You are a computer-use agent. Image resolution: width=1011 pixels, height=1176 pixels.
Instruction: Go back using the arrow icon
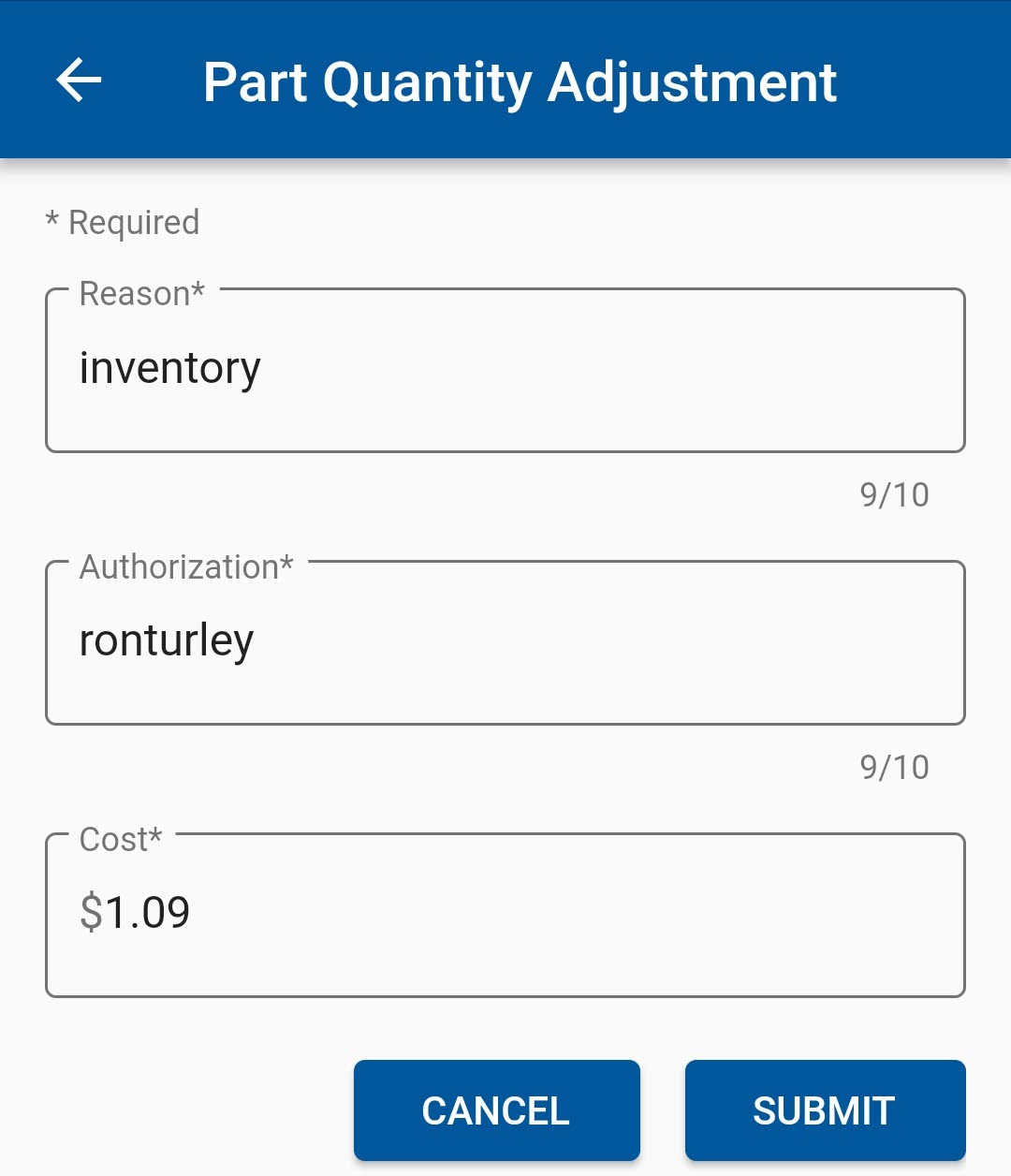pyautogui.click(x=79, y=81)
